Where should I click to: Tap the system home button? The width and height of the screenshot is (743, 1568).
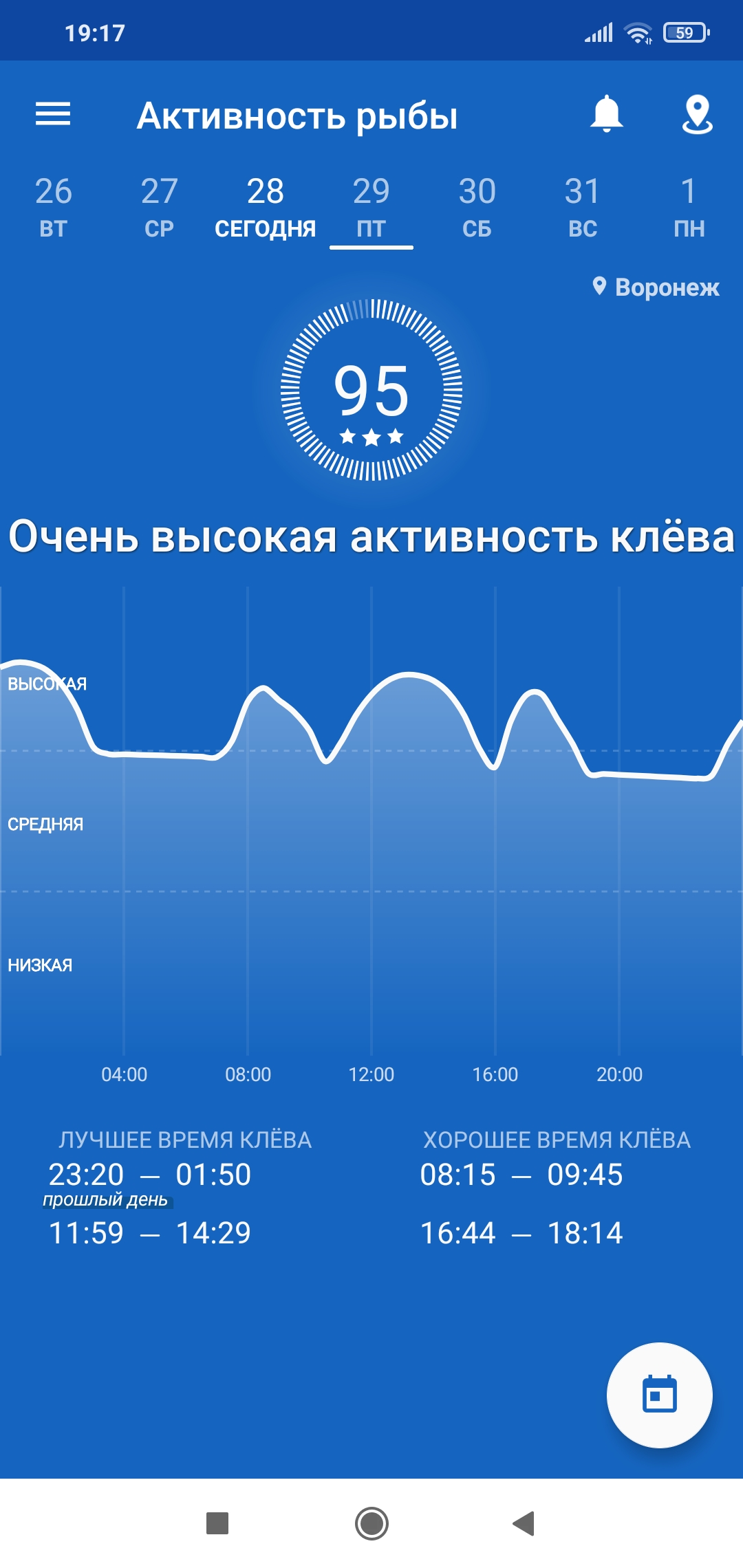tap(371, 1523)
